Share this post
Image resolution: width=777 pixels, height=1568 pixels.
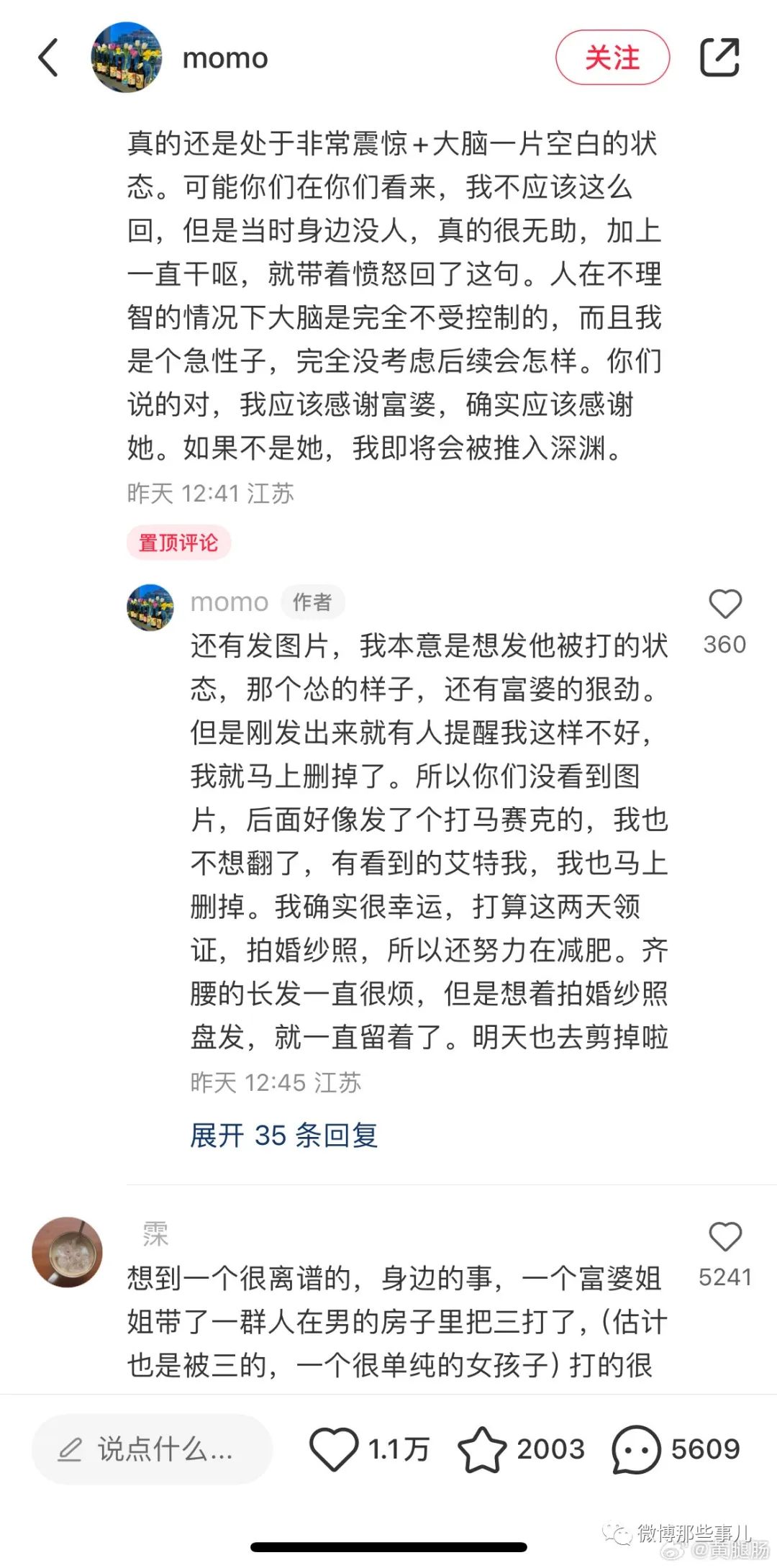[x=719, y=58]
